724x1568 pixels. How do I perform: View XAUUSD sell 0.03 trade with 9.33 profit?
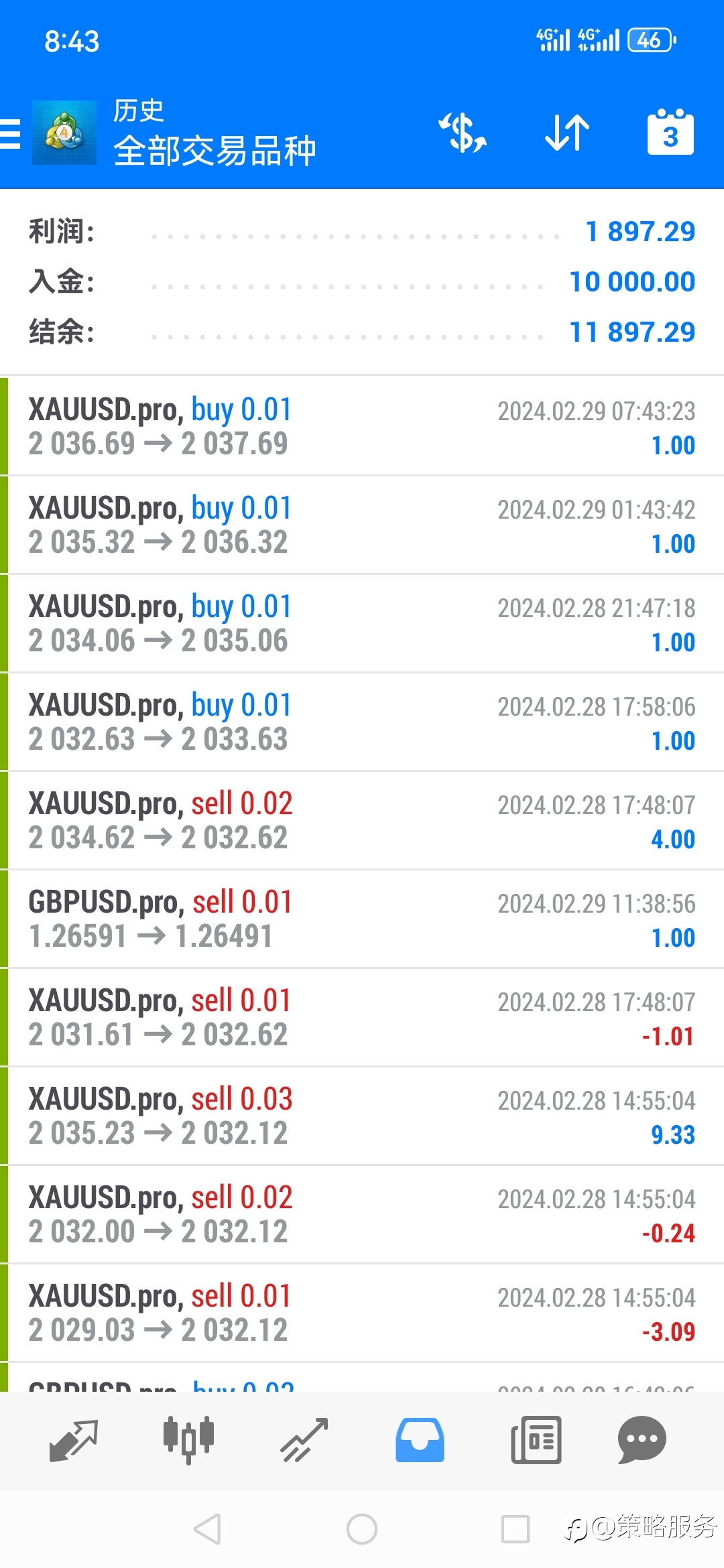362,1116
